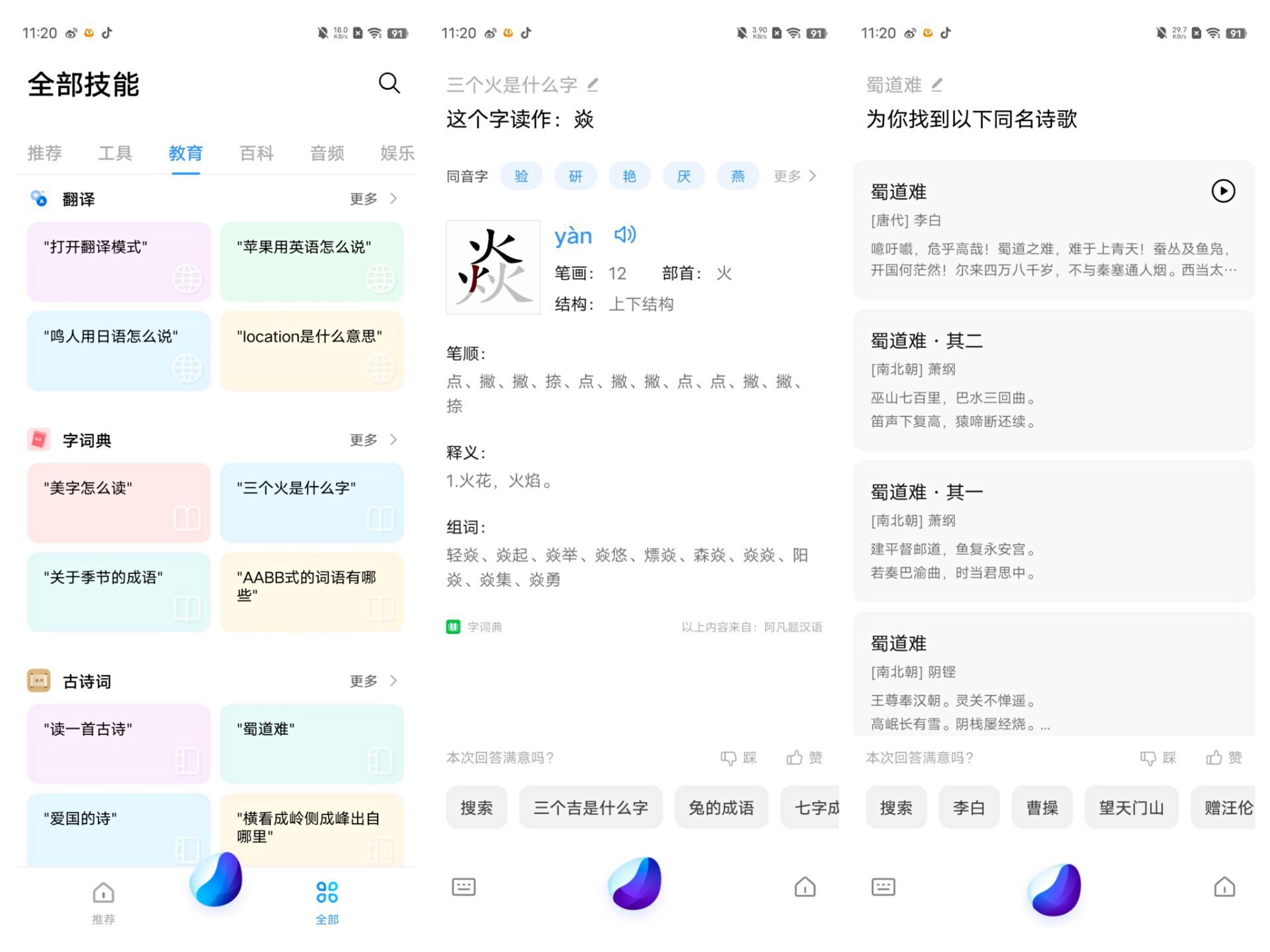Tap the "苹果用英语怎么说" card

(312, 262)
